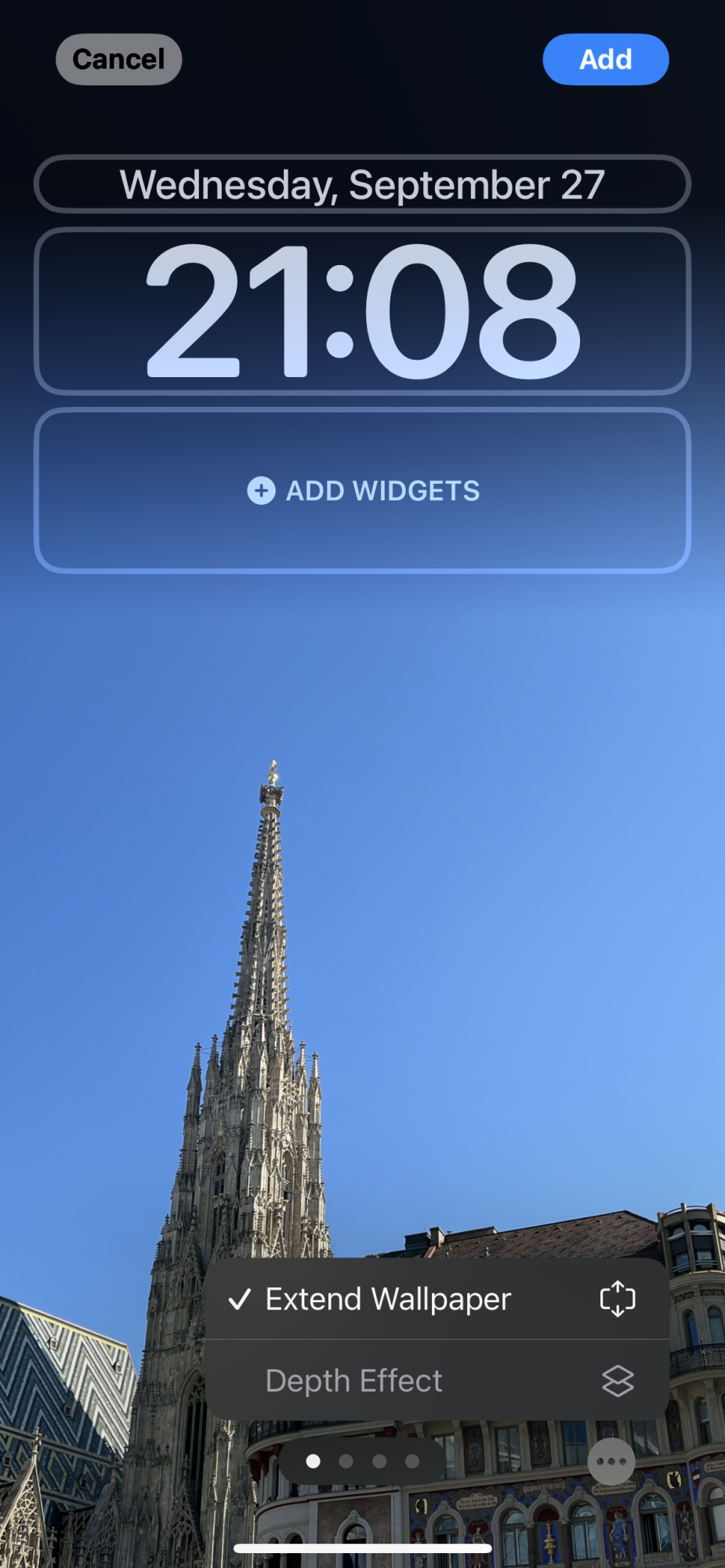Viewport: 725px width, 1568px height.
Task: Add this wallpaper with the Add button
Action: click(x=605, y=60)
